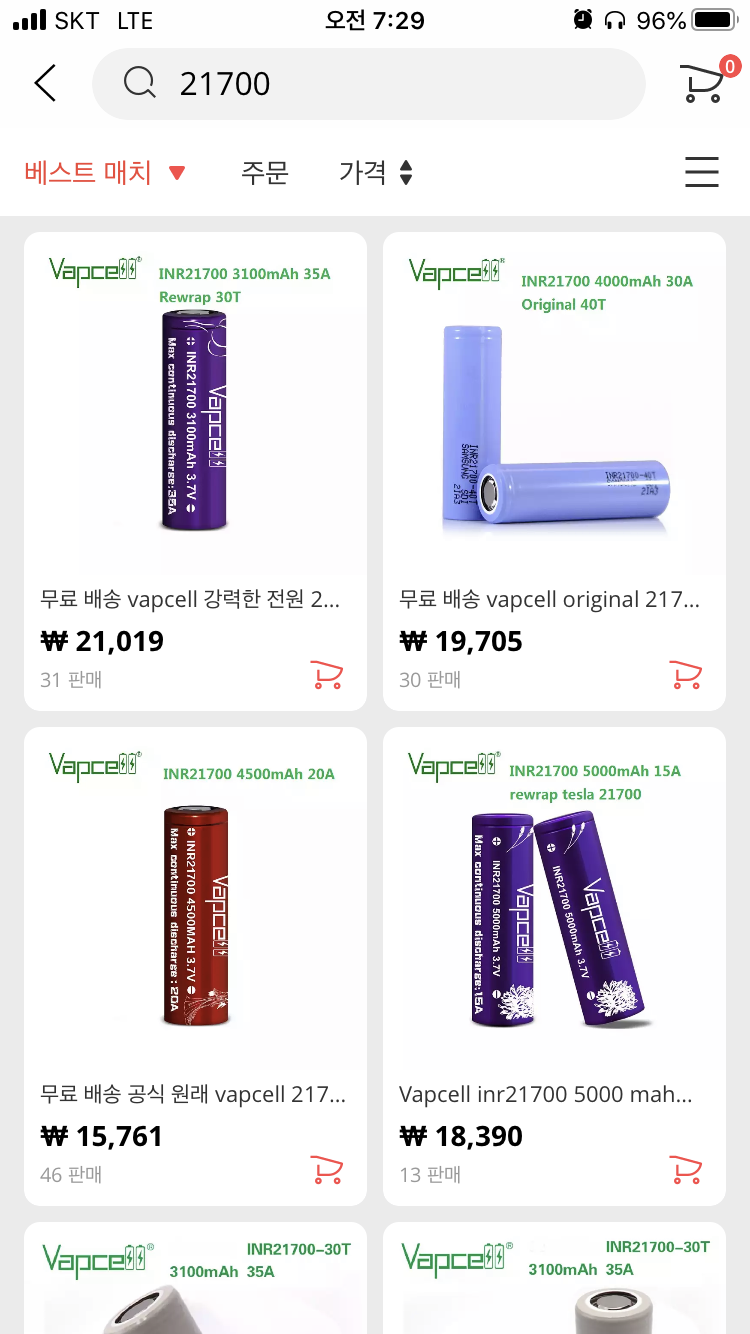Open the shopping cart
The width and height of the screenshot is (750, 1334).
tap(704, 83)
